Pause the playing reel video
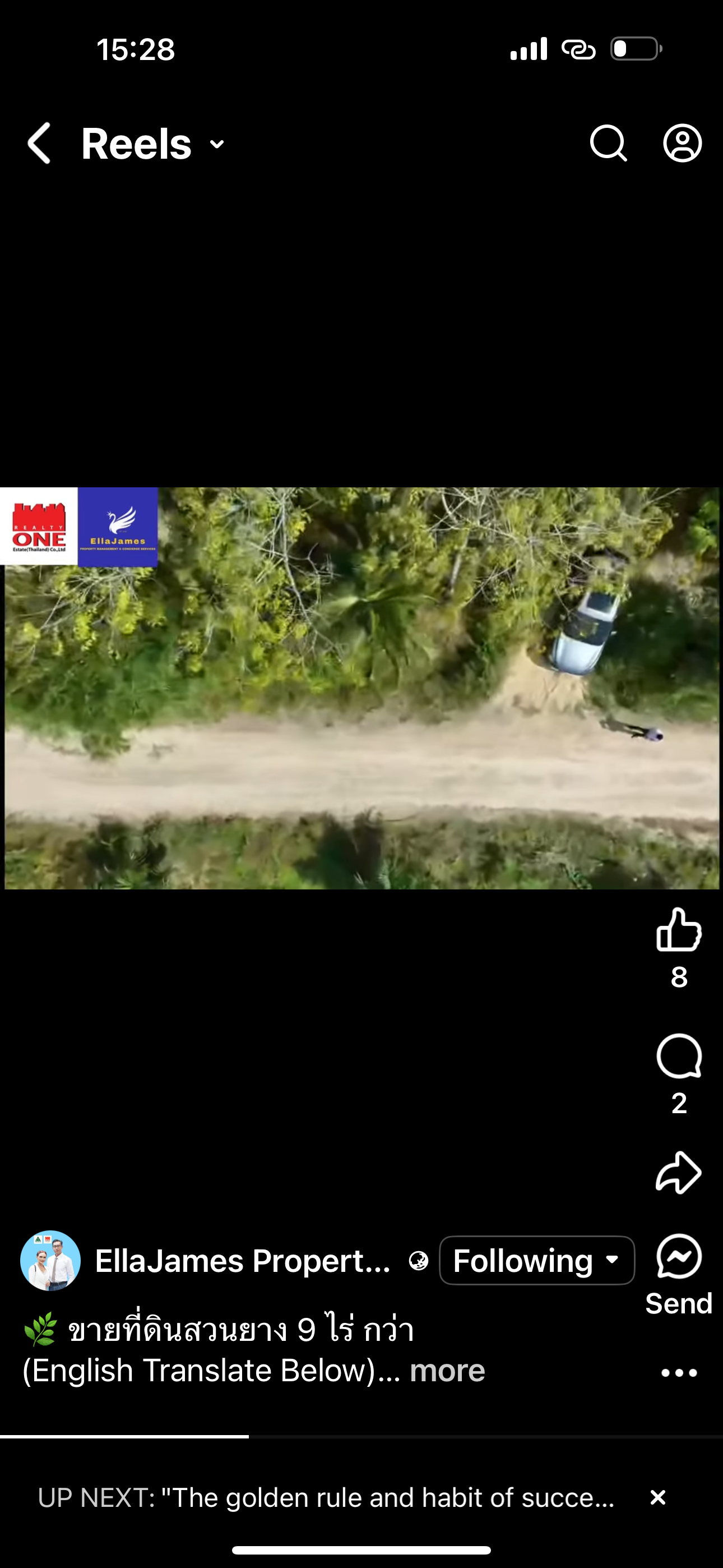 (x=361, y=688)
